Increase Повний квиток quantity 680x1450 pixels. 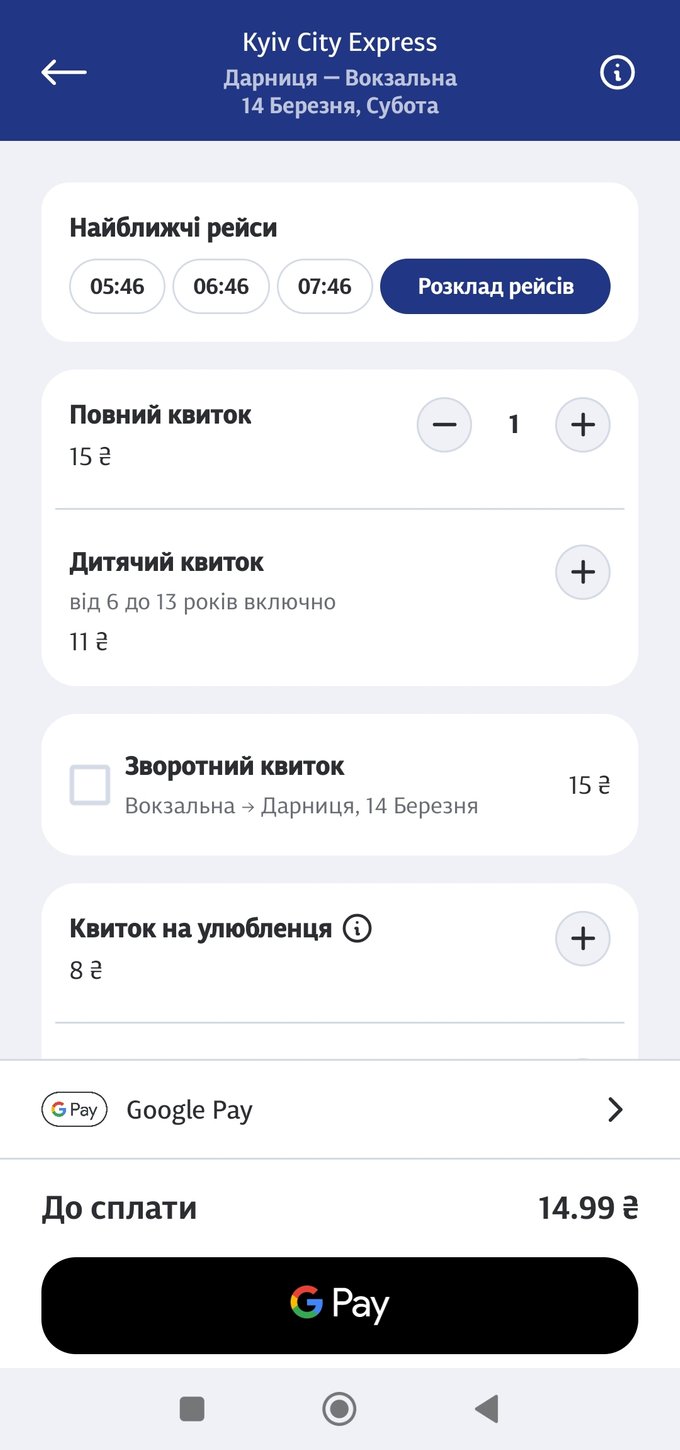(582, 425)
